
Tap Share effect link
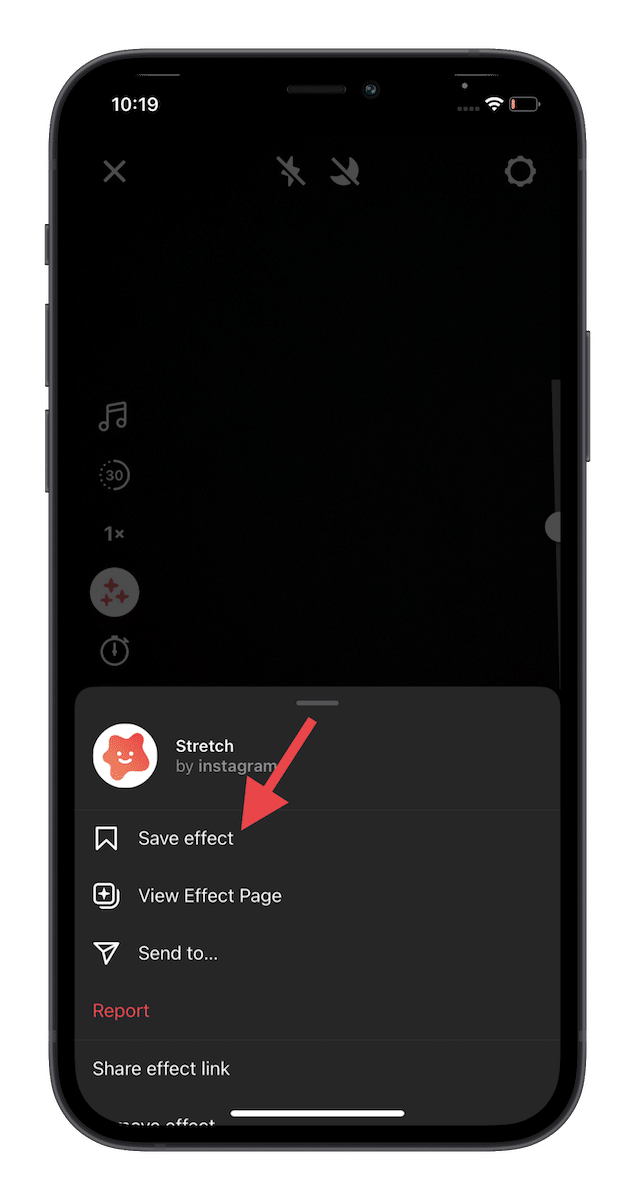[161, 1069]
